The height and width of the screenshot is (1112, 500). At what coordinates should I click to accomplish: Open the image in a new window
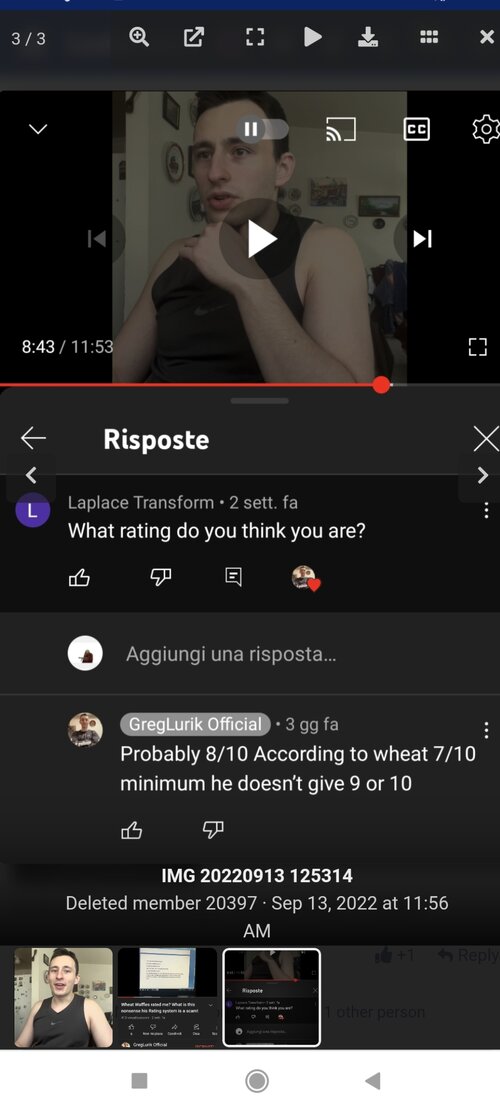click(x=194, y=37)
